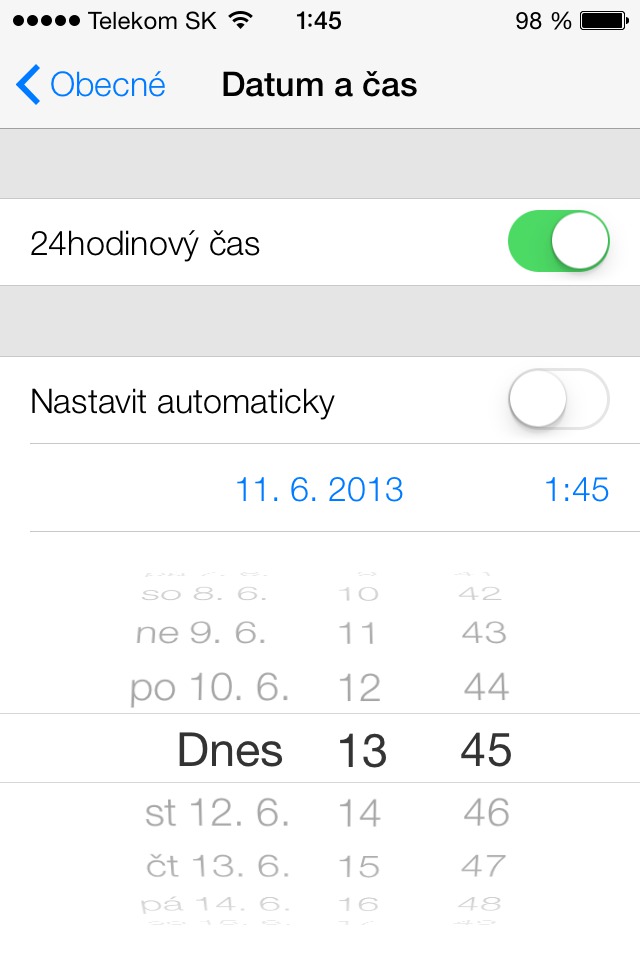The width and height of the screenshot is (640, 960).
Task: Pick minute 44 in the picker
Action: tap(486, 688)
